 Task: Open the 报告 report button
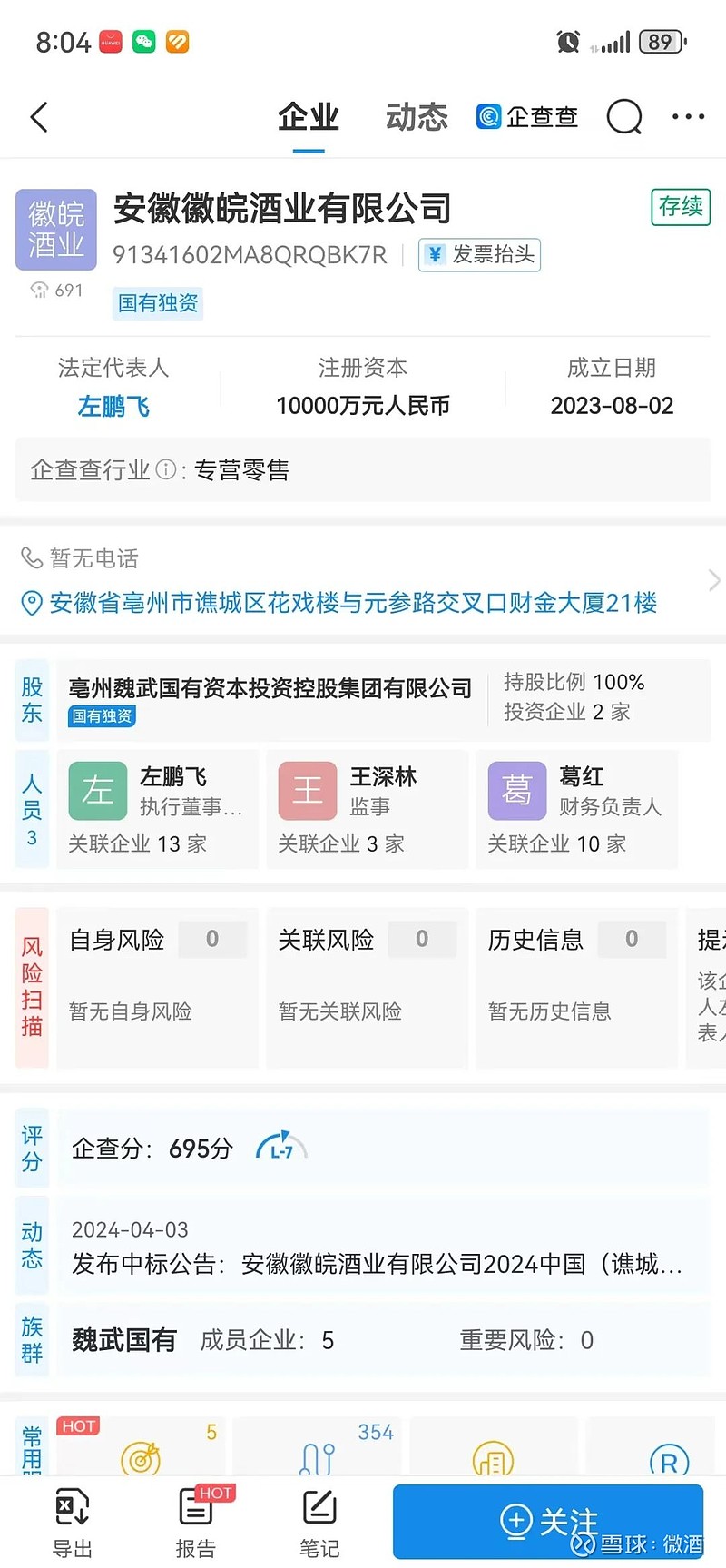pos(196,1523)
